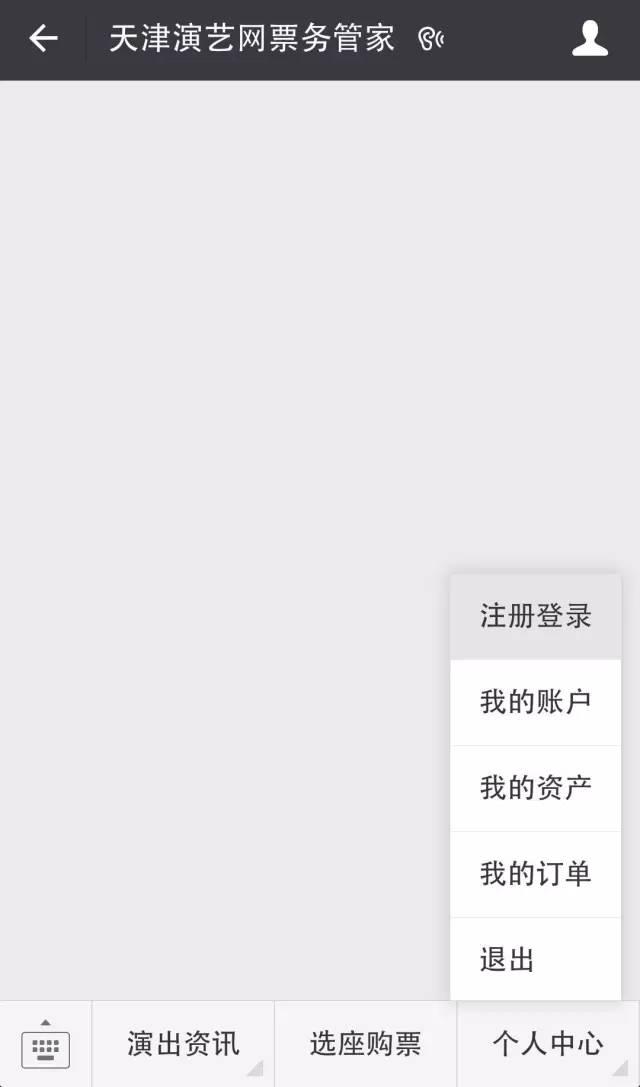
Task: Open 我的账户 from the menu
Action: (x=535, y=702)
